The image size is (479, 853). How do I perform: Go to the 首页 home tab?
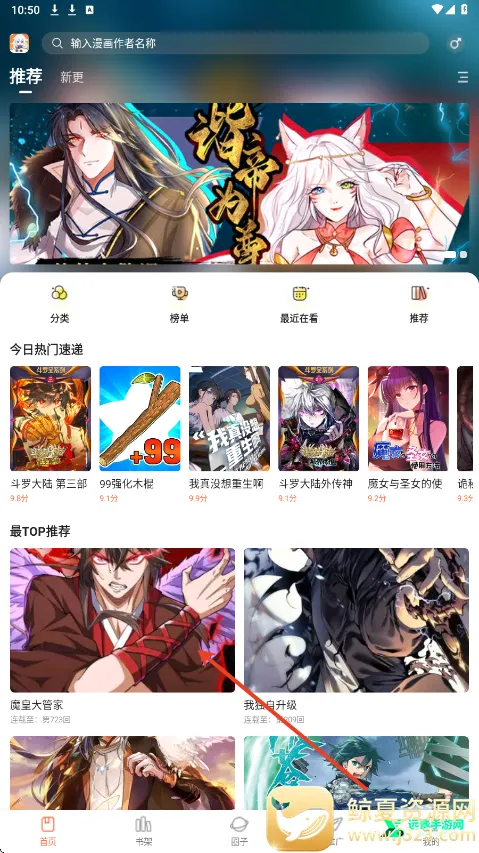(48, 831)
